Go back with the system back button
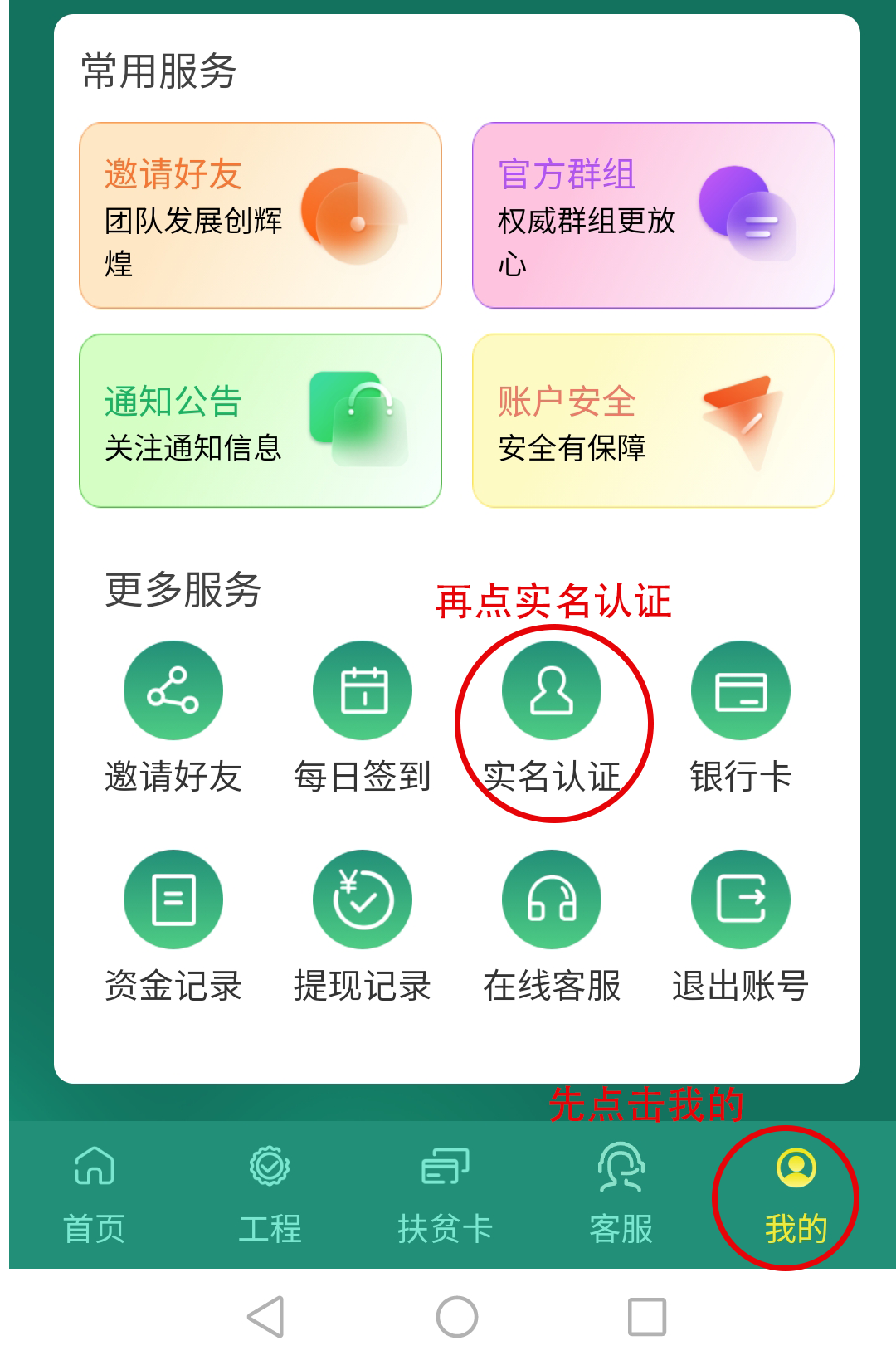The height and width of the screenshot is (1365, 896). pos(266,1317)
